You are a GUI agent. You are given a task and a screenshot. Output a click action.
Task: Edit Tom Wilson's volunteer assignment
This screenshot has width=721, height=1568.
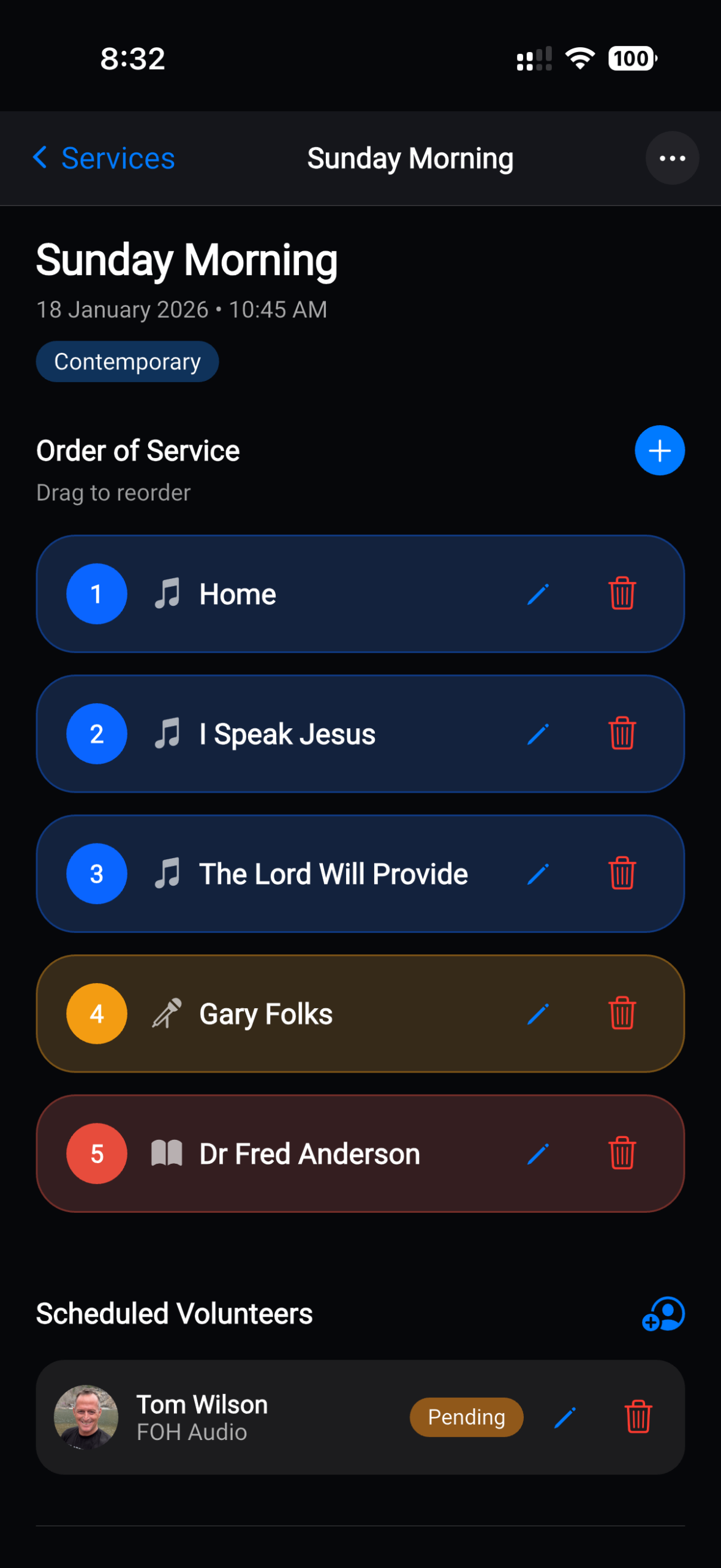pos(565,1417)
